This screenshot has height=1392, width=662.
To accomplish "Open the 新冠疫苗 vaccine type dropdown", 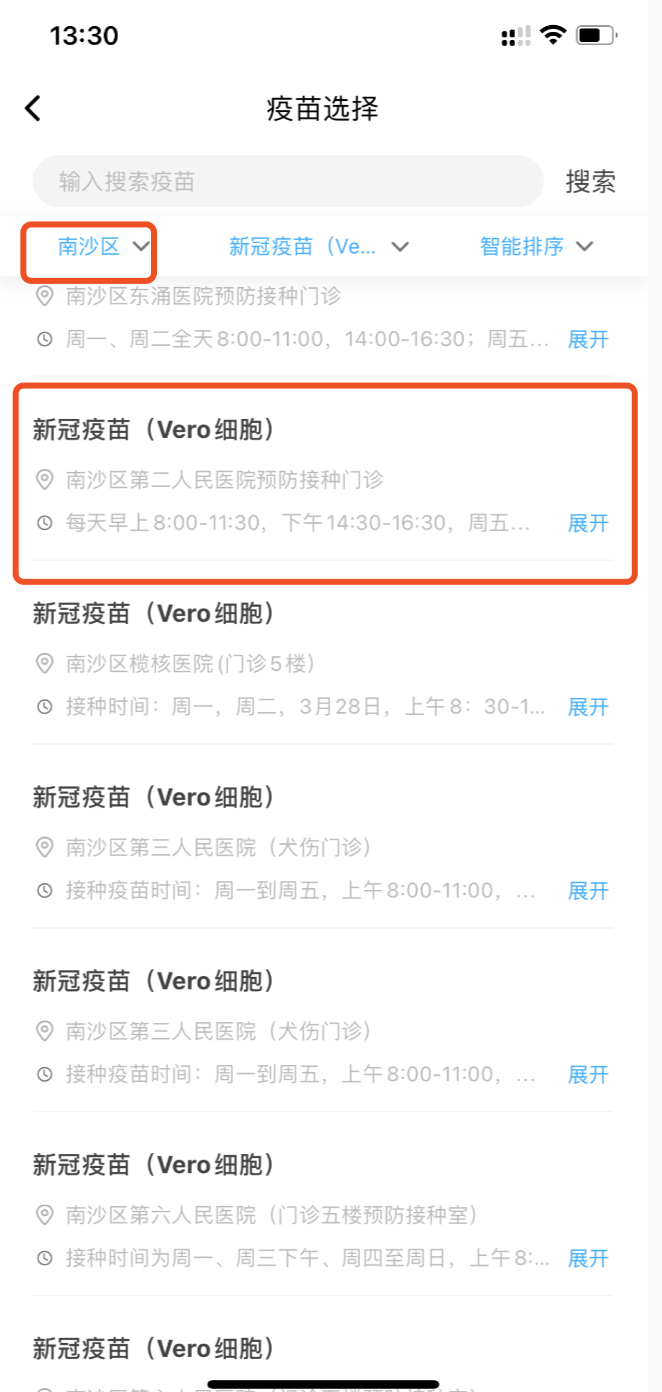I will [318, 246].
